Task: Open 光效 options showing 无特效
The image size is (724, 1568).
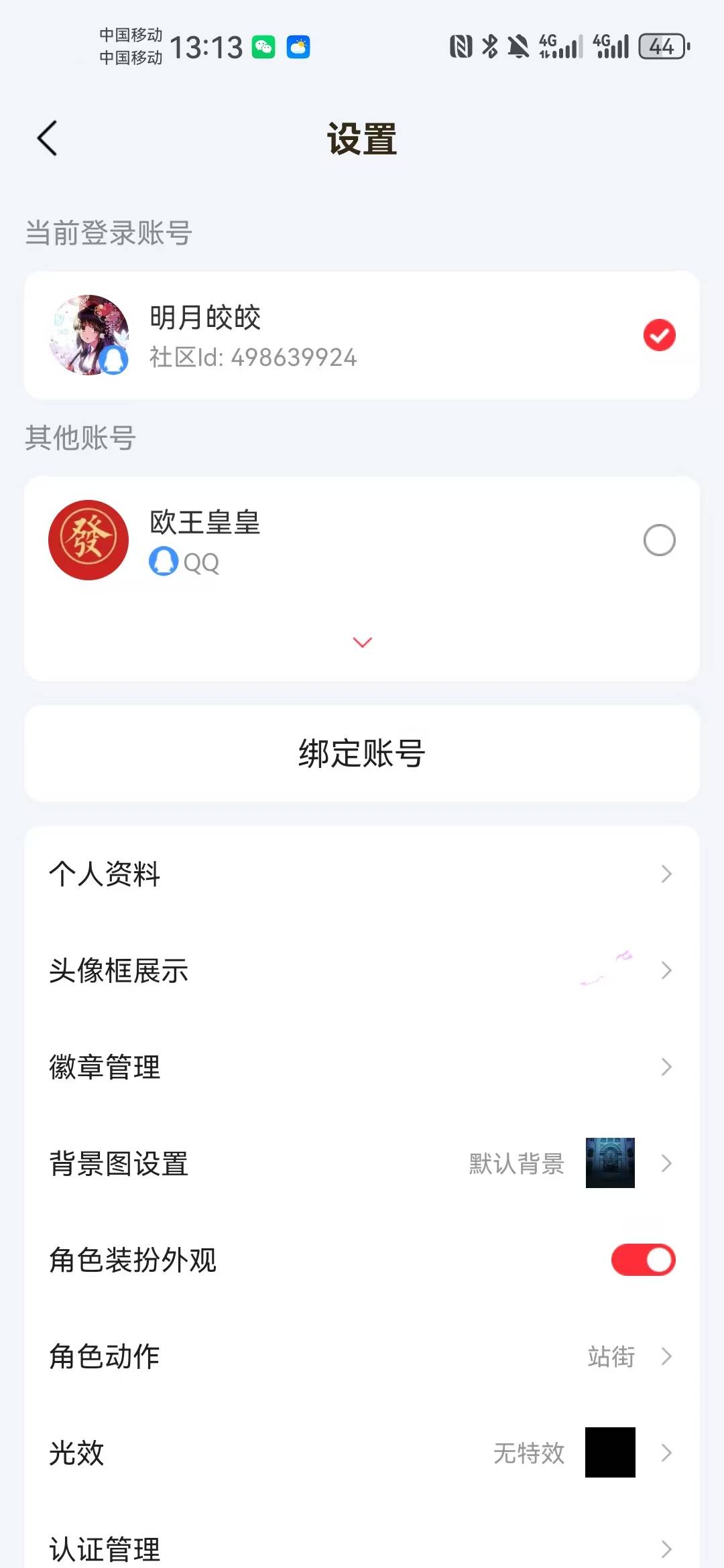Action: pos(362,1453)
